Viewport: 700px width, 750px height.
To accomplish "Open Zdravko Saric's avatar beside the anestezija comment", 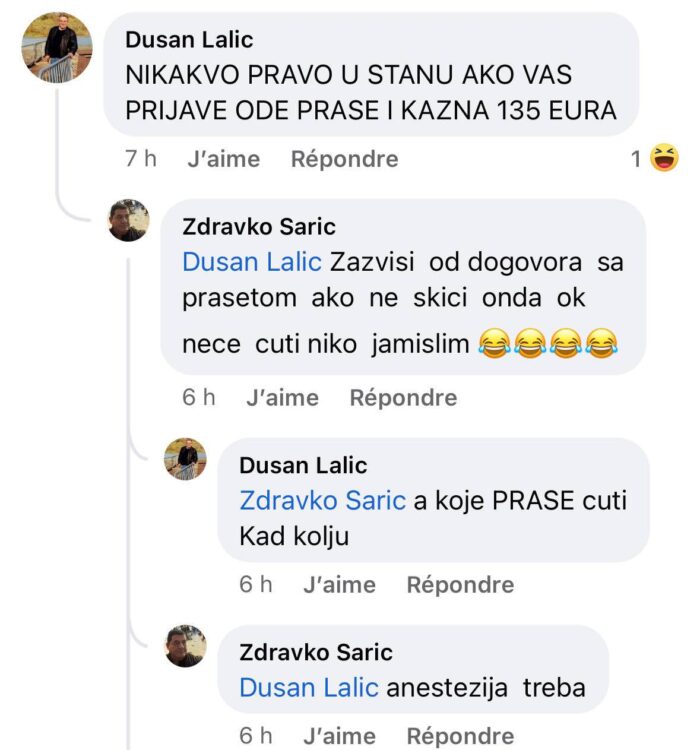I will 185,646.
